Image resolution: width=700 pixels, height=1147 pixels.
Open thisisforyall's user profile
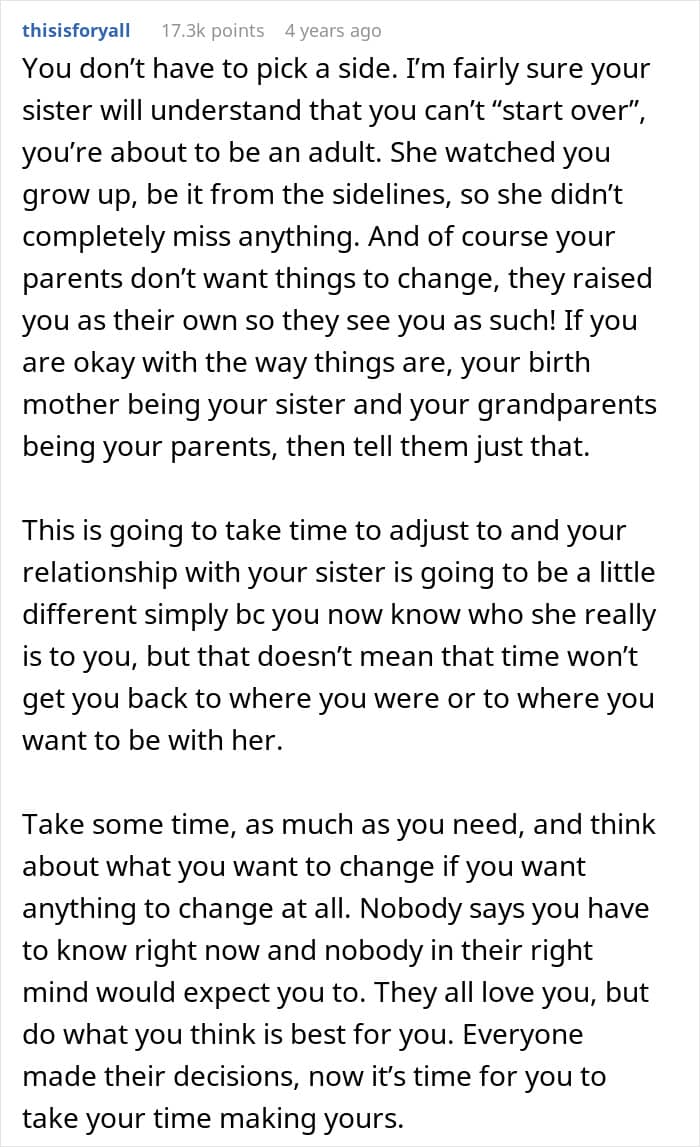pyautogui.click(x=76, y=31)
